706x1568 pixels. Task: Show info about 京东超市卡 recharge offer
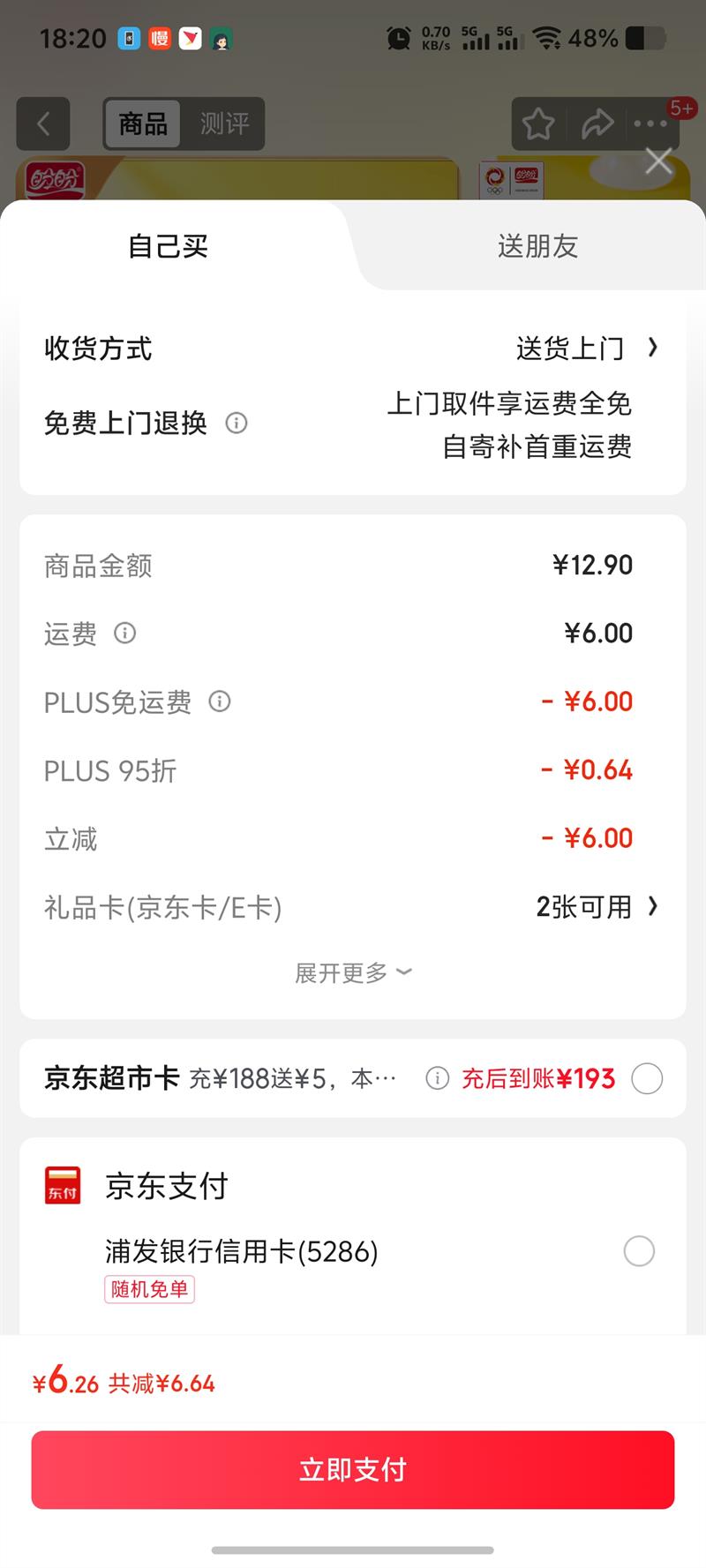(437, 1078)
